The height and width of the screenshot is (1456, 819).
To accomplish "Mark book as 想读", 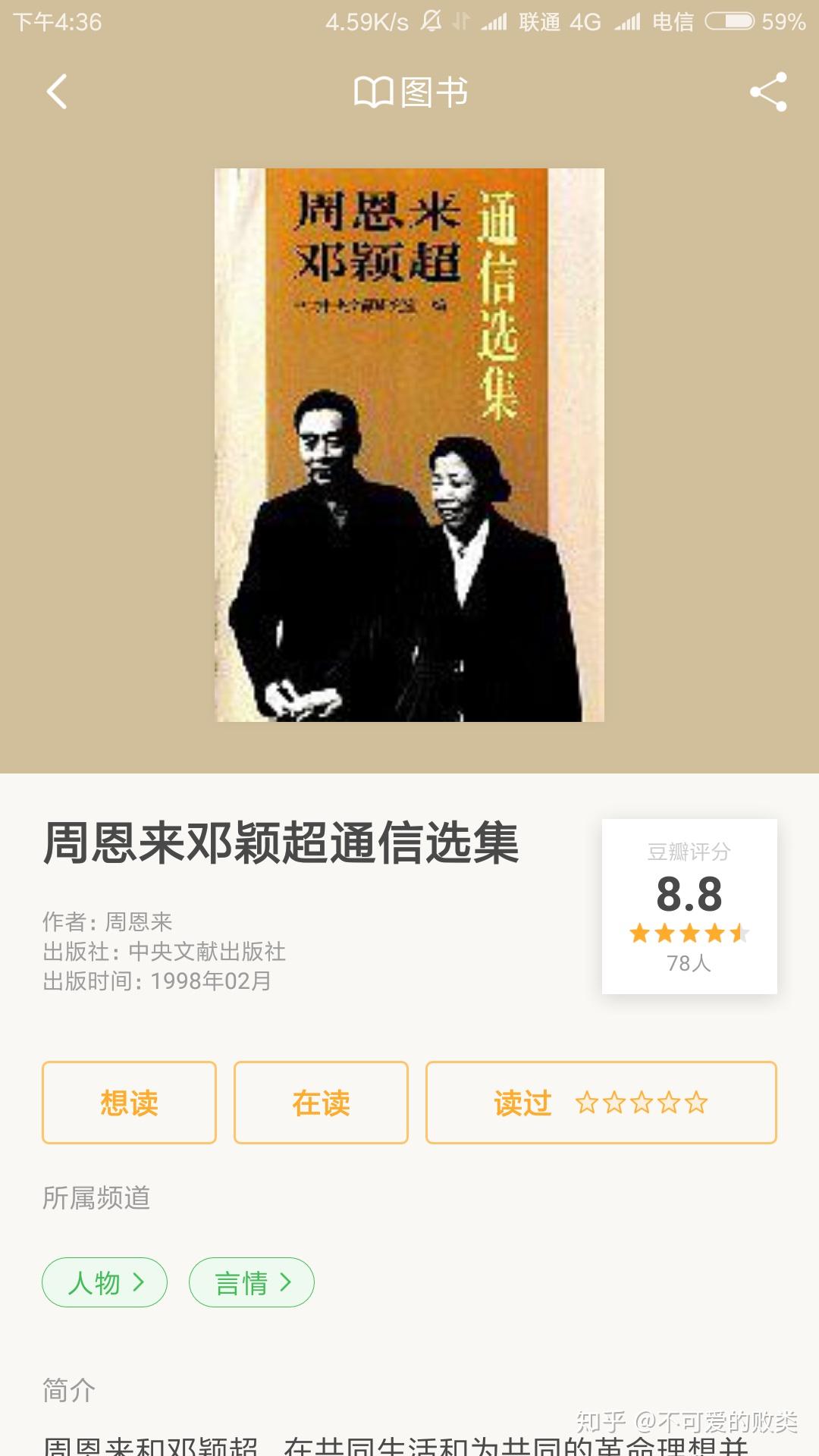I will click(x=129, y=1103).
